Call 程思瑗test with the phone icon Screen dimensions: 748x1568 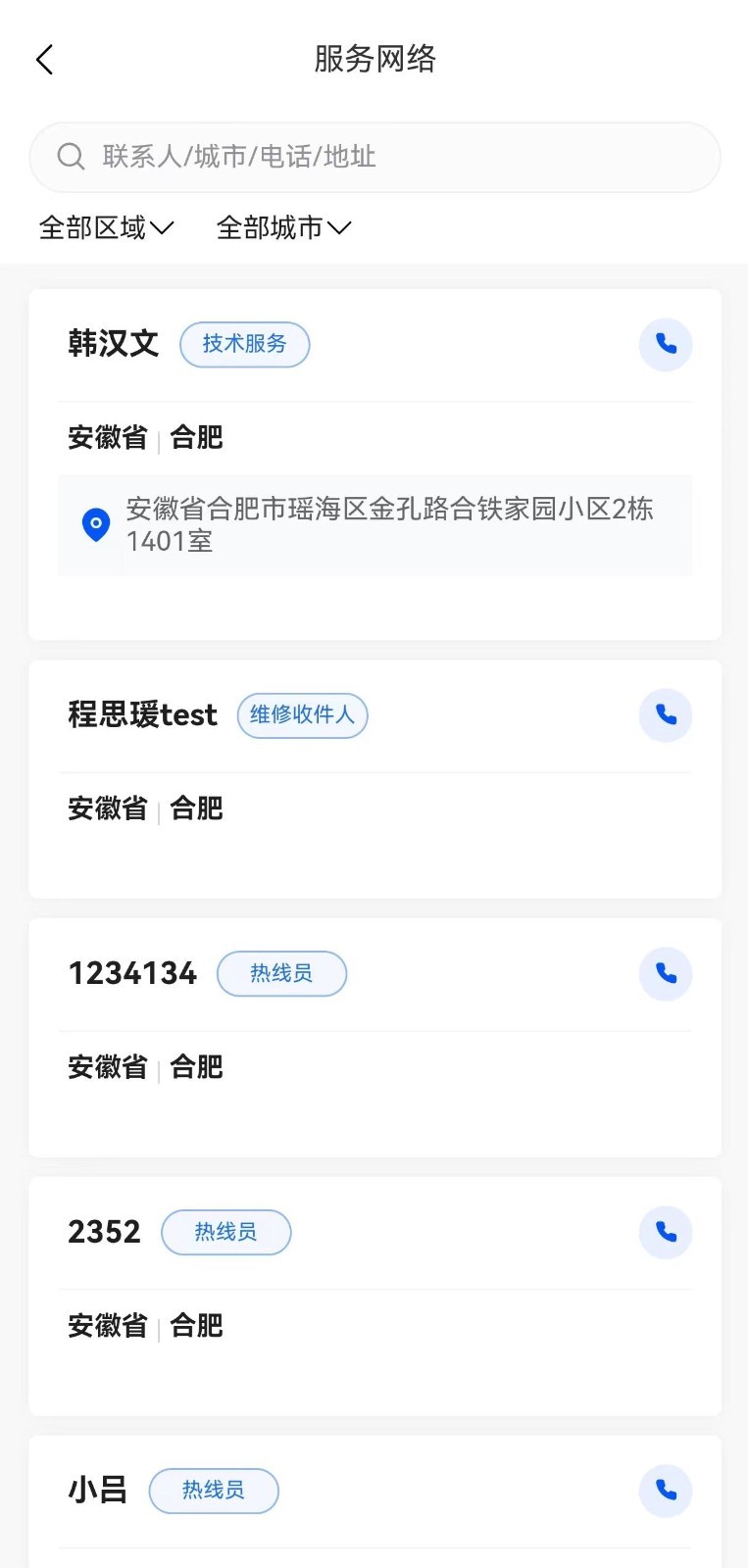tap(666, 715)
